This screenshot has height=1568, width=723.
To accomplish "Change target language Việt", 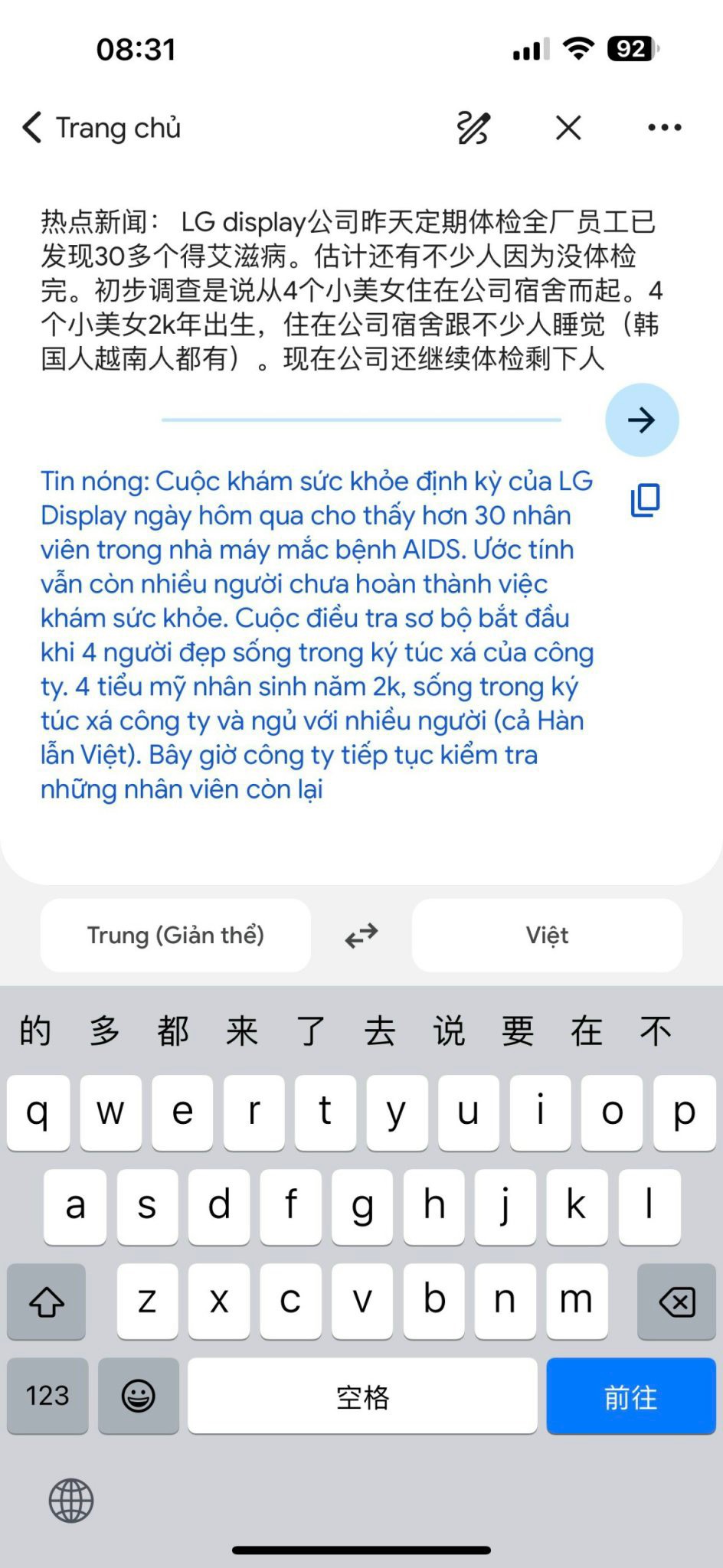I will point(547,935).
